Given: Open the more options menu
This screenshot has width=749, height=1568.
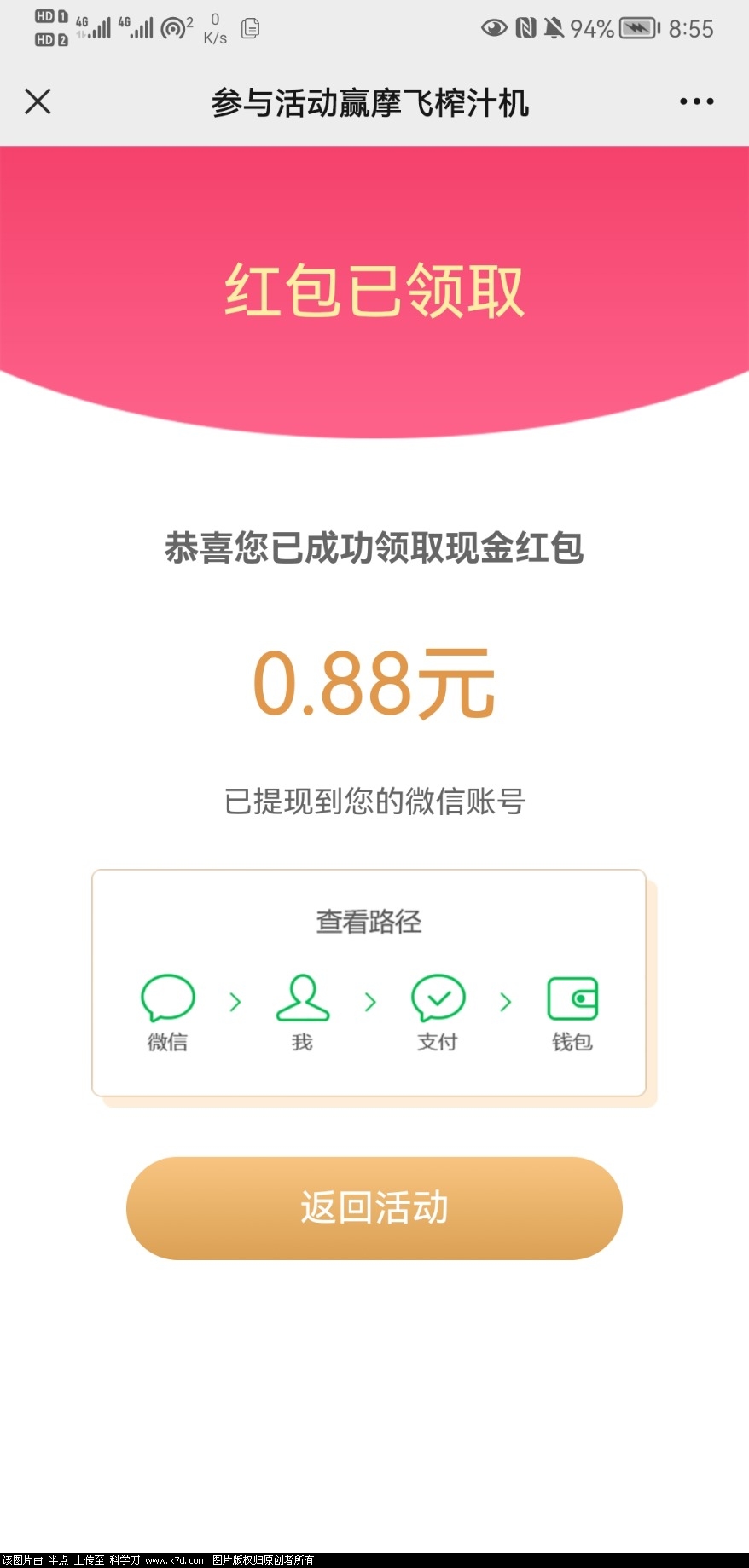Looking at the screenshot, I should 695,101.
